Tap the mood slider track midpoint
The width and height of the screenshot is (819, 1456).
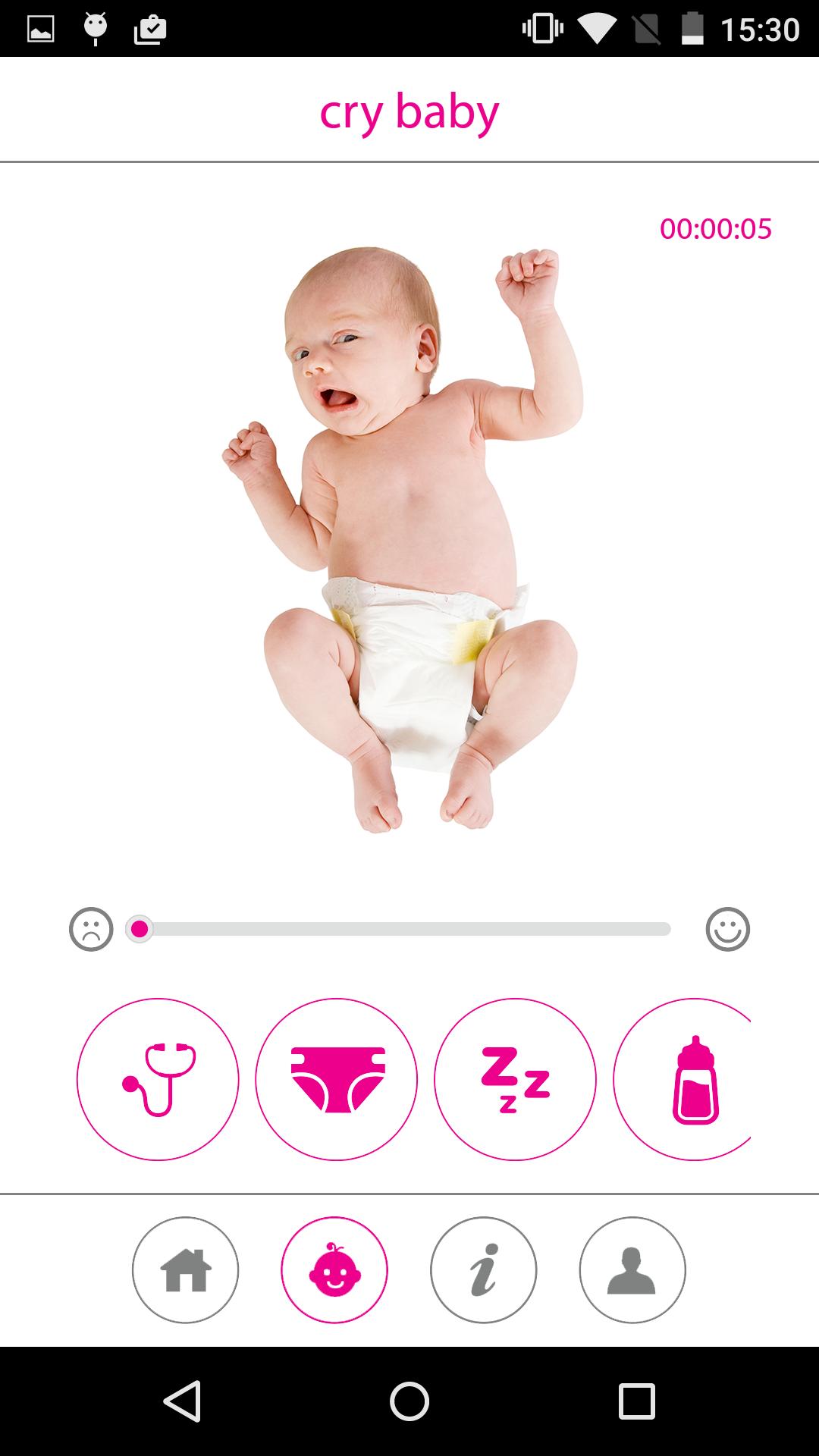click(399, 929)
